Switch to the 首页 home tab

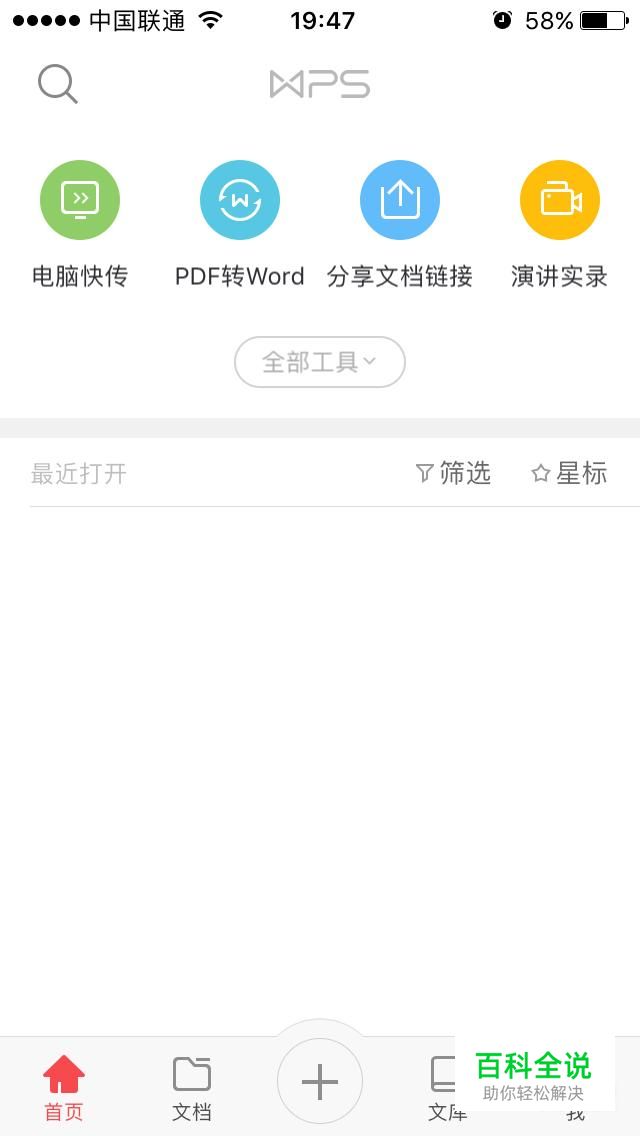click(x=64, y=1088)
